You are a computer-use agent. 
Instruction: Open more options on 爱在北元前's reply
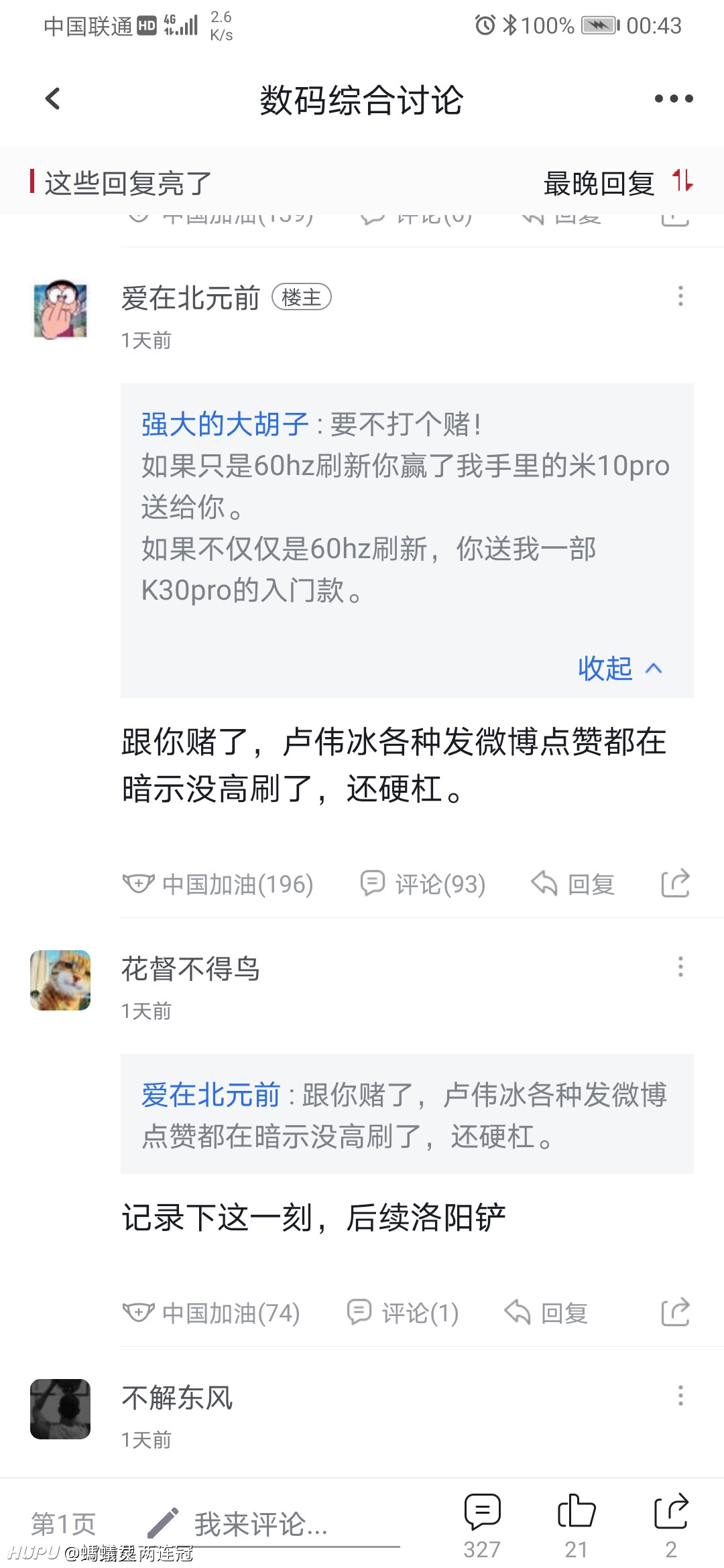680,296
